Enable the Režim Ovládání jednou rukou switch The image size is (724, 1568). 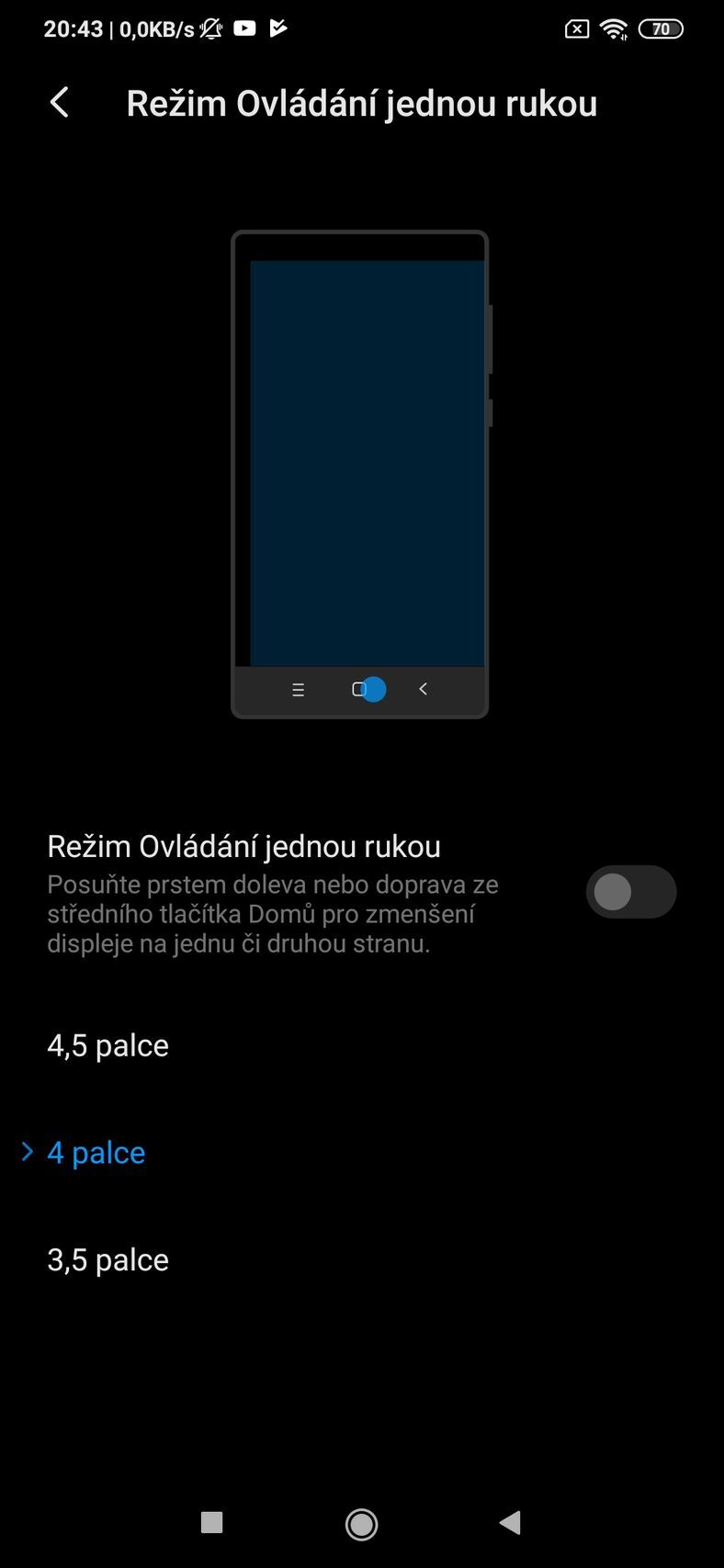pos(631,891)
